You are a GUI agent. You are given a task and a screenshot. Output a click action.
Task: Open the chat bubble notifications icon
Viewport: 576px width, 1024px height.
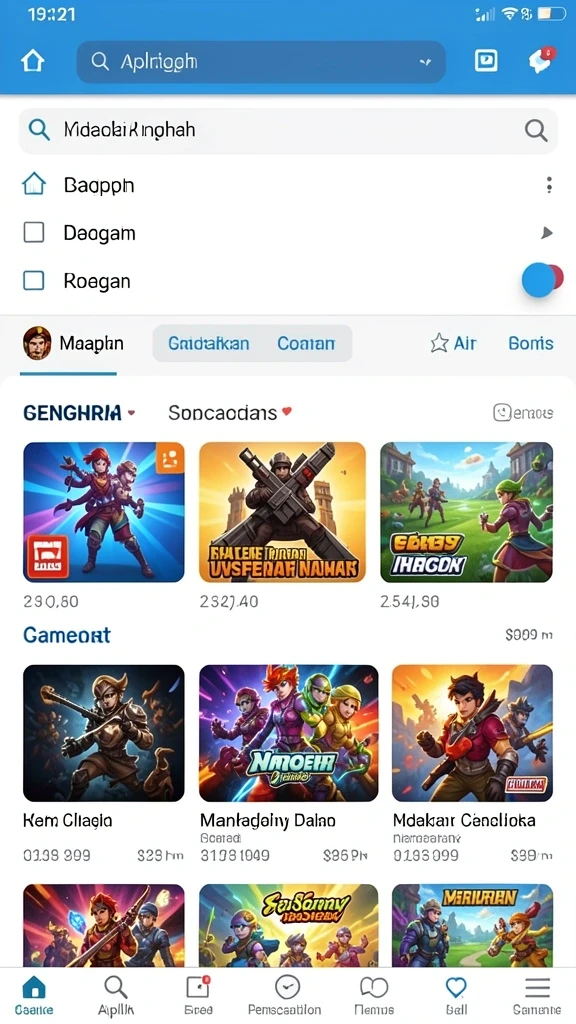[541, 61]
